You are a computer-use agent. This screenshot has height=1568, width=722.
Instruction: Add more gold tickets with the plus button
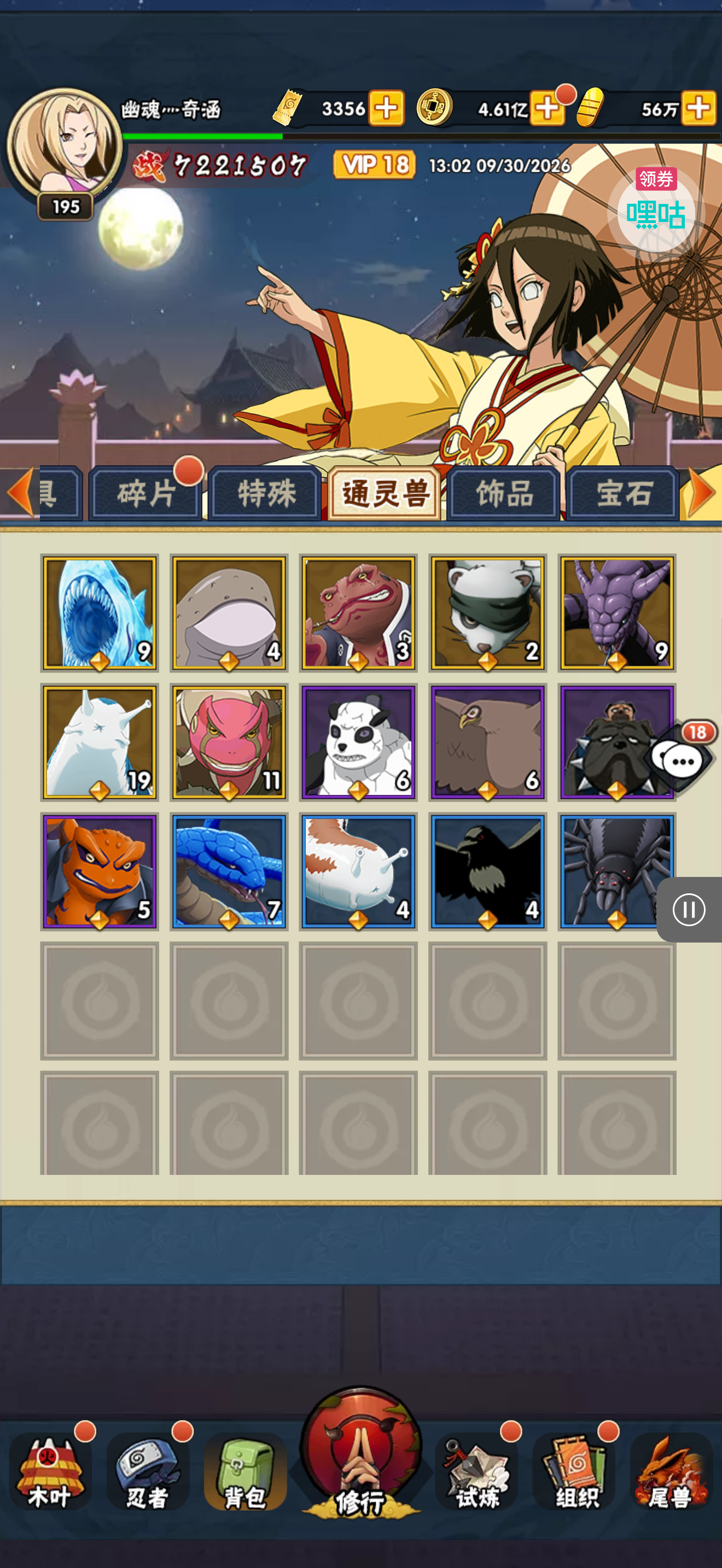pyautogui.click(x=387, y=108)
